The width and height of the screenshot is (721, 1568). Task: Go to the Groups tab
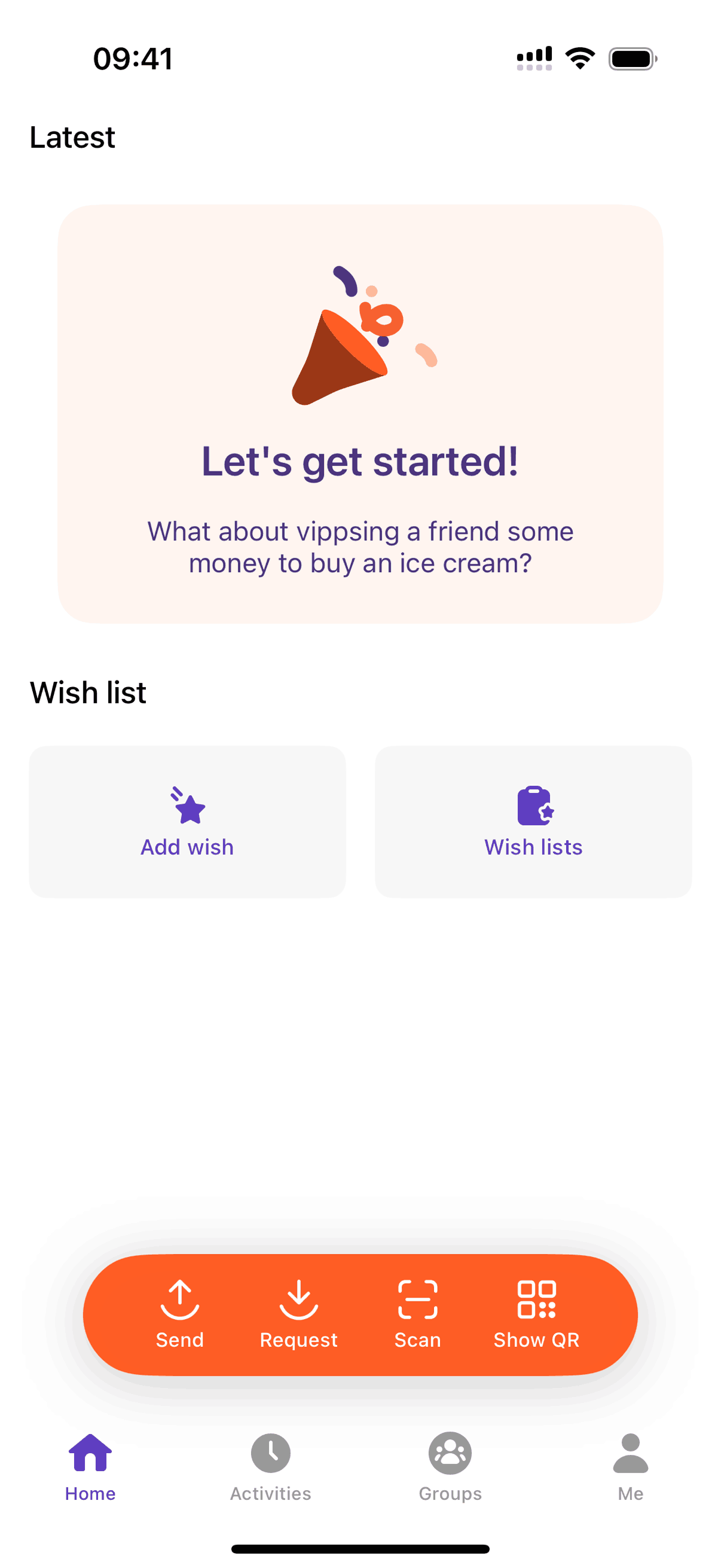point(450,1467)
